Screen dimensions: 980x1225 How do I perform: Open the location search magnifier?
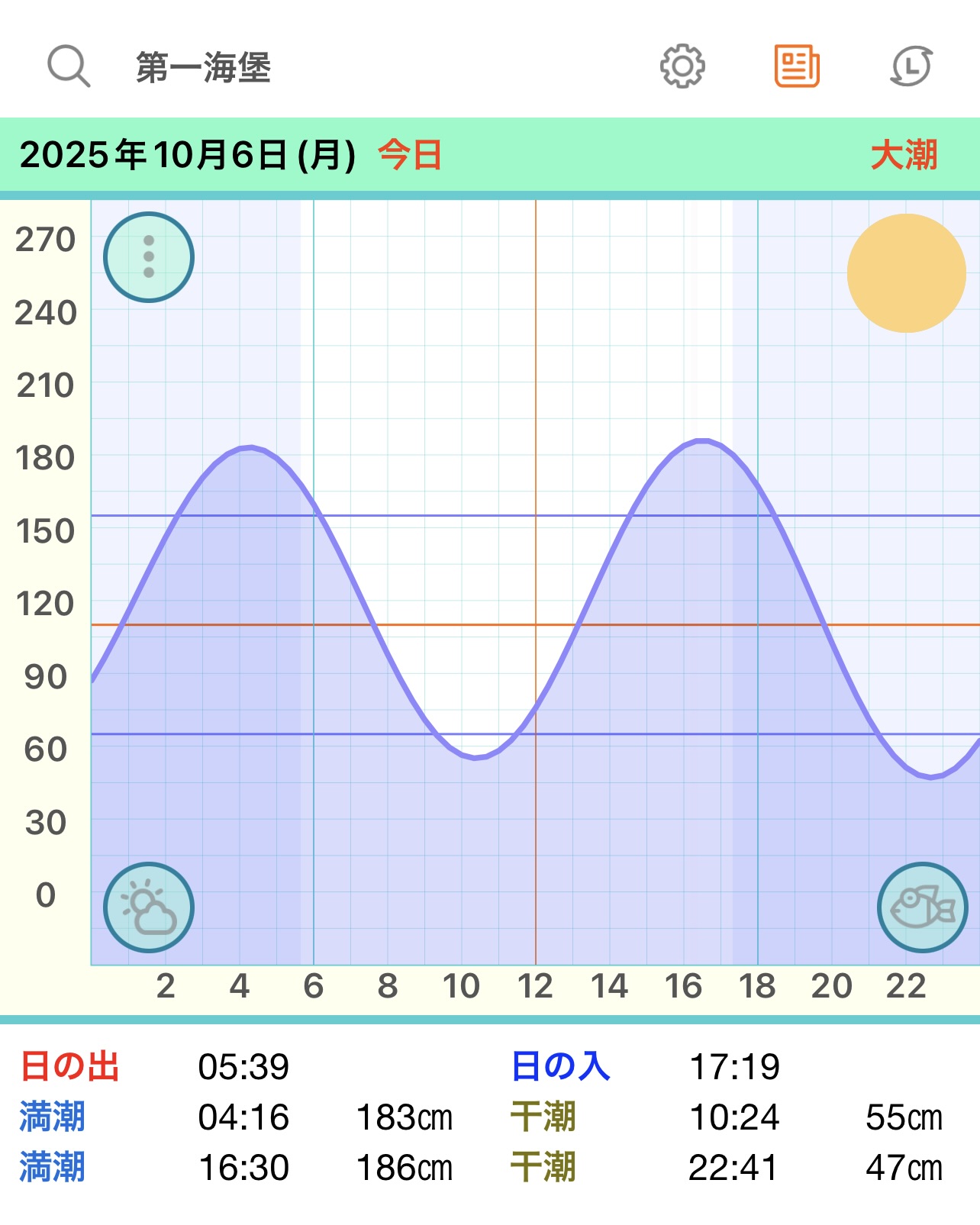(x=69, y=66)
